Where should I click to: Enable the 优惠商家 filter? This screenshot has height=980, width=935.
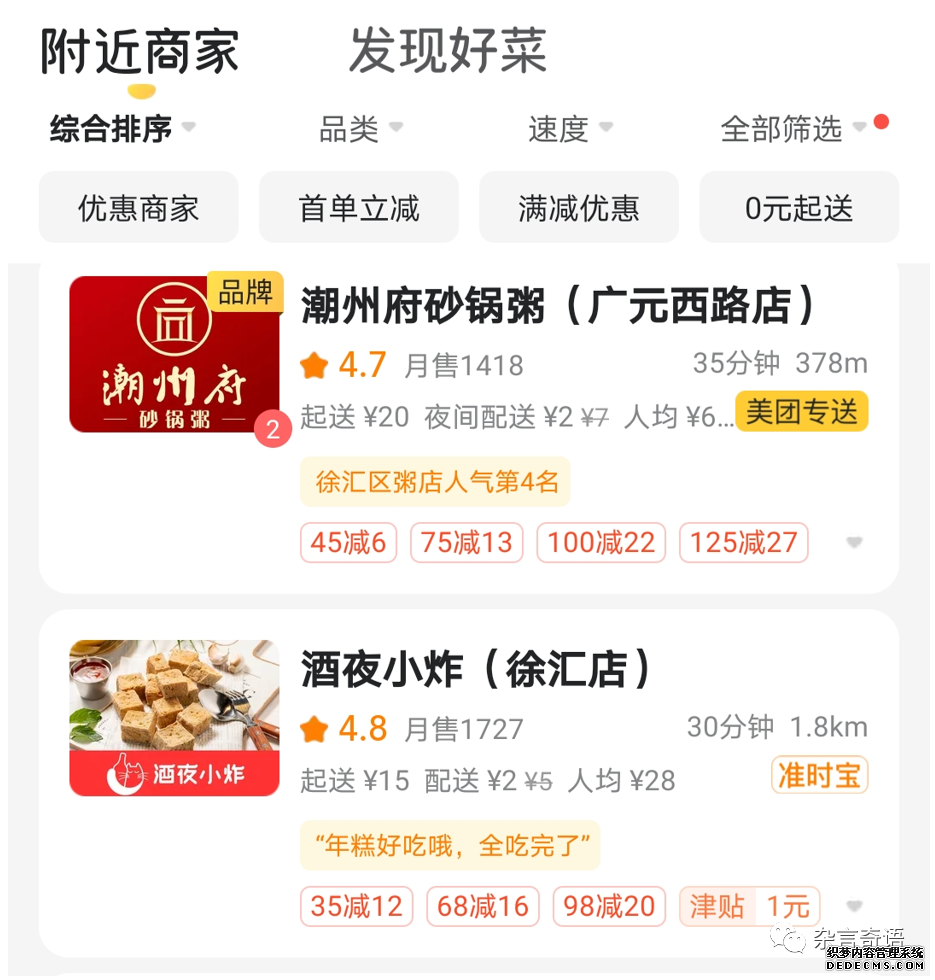coord(138,206)
